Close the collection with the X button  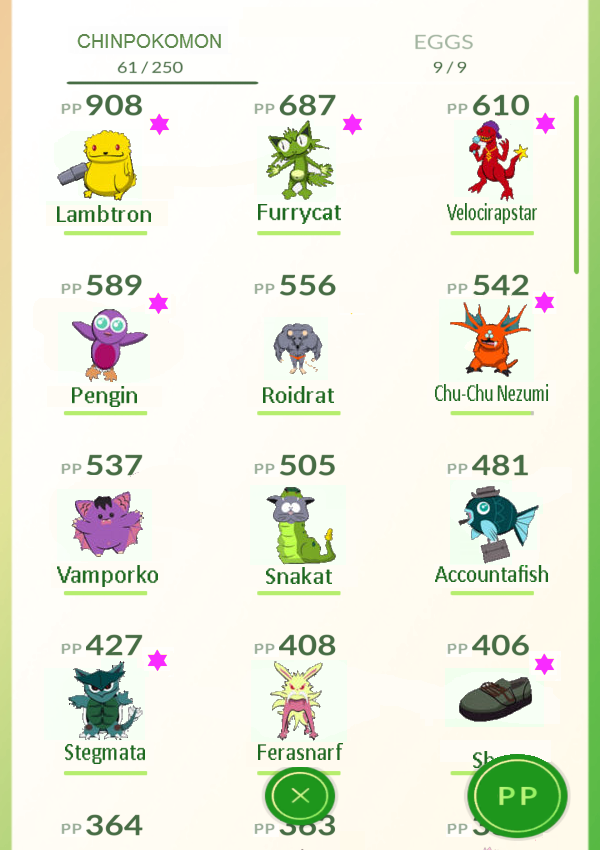click(300, 796)
